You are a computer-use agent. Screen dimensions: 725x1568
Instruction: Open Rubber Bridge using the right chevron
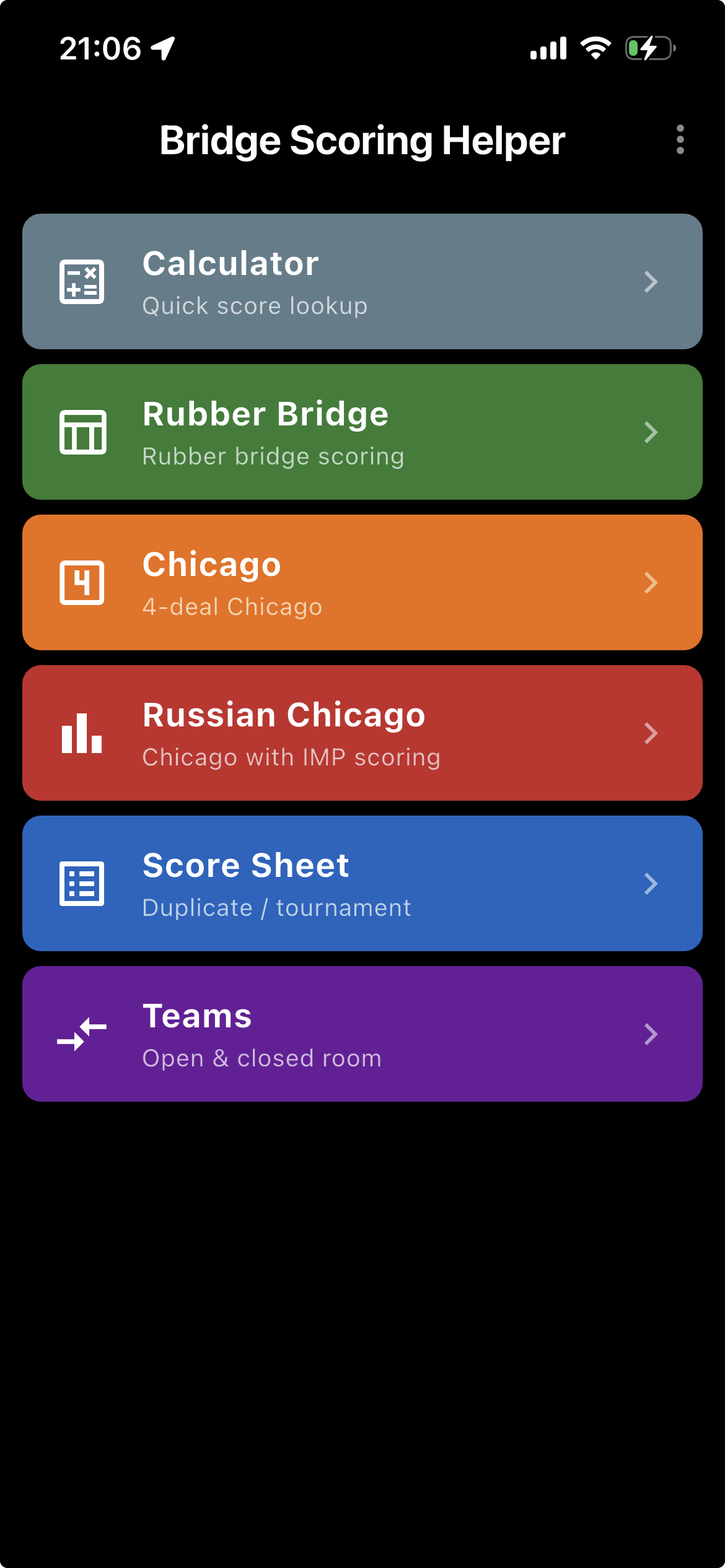click(651, 432)
